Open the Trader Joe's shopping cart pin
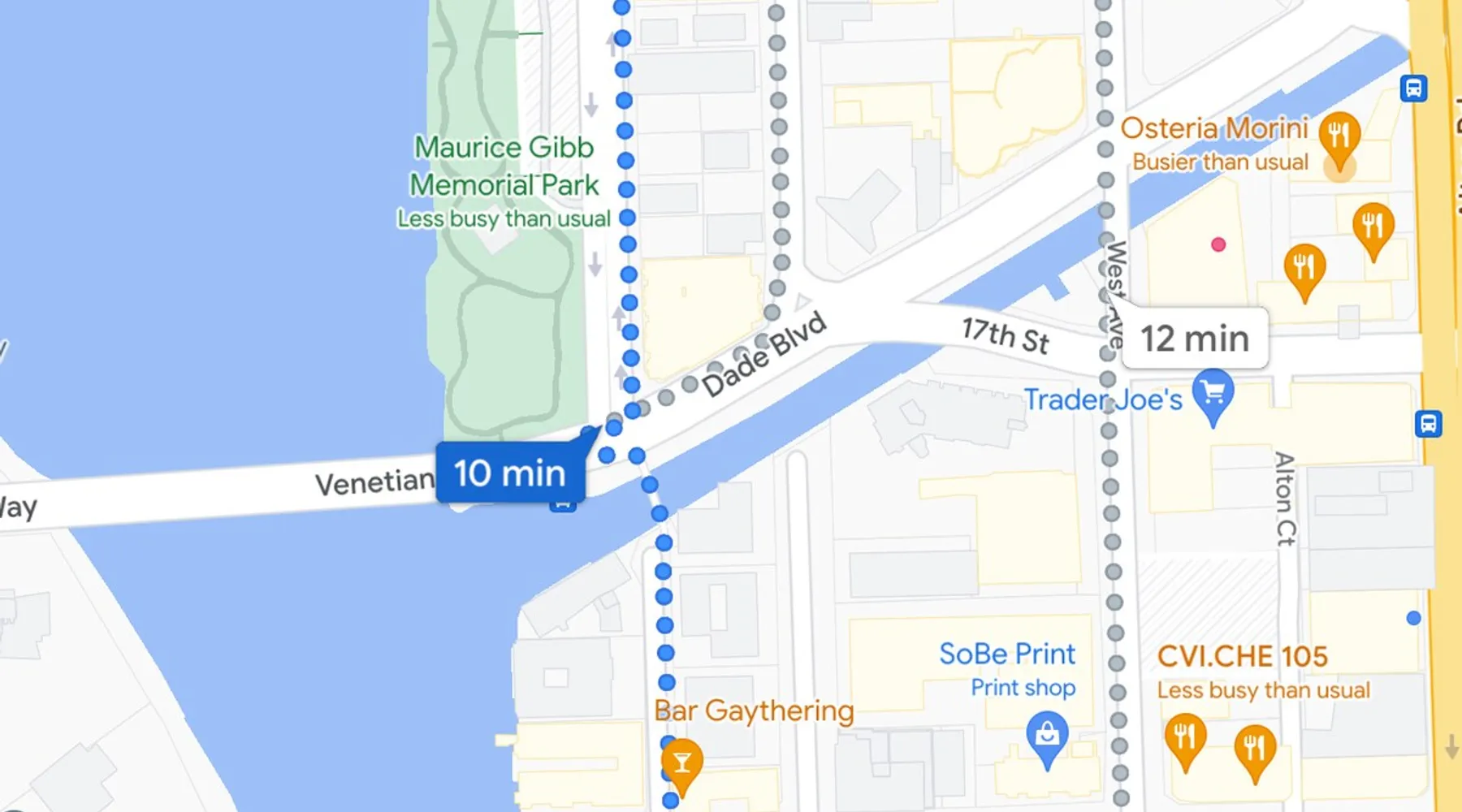Image resolution: width=1462 pixels, height=812 pixels. [x=1213, y=394]
